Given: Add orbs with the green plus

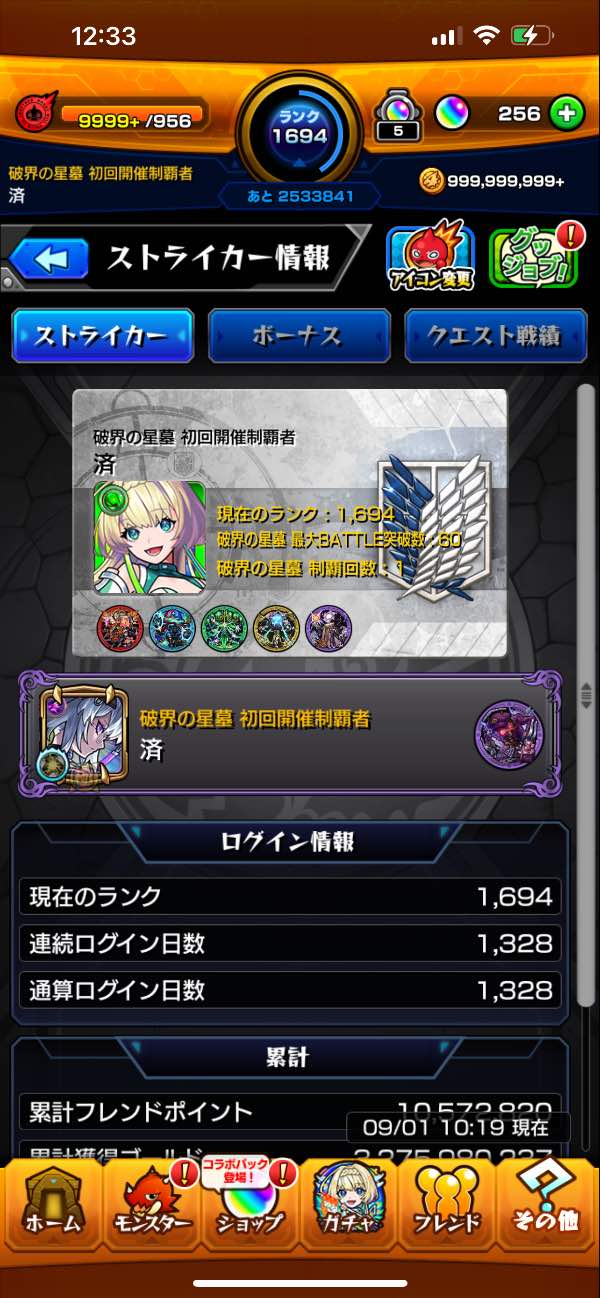Looking at the screenshot, I should 566,114.
